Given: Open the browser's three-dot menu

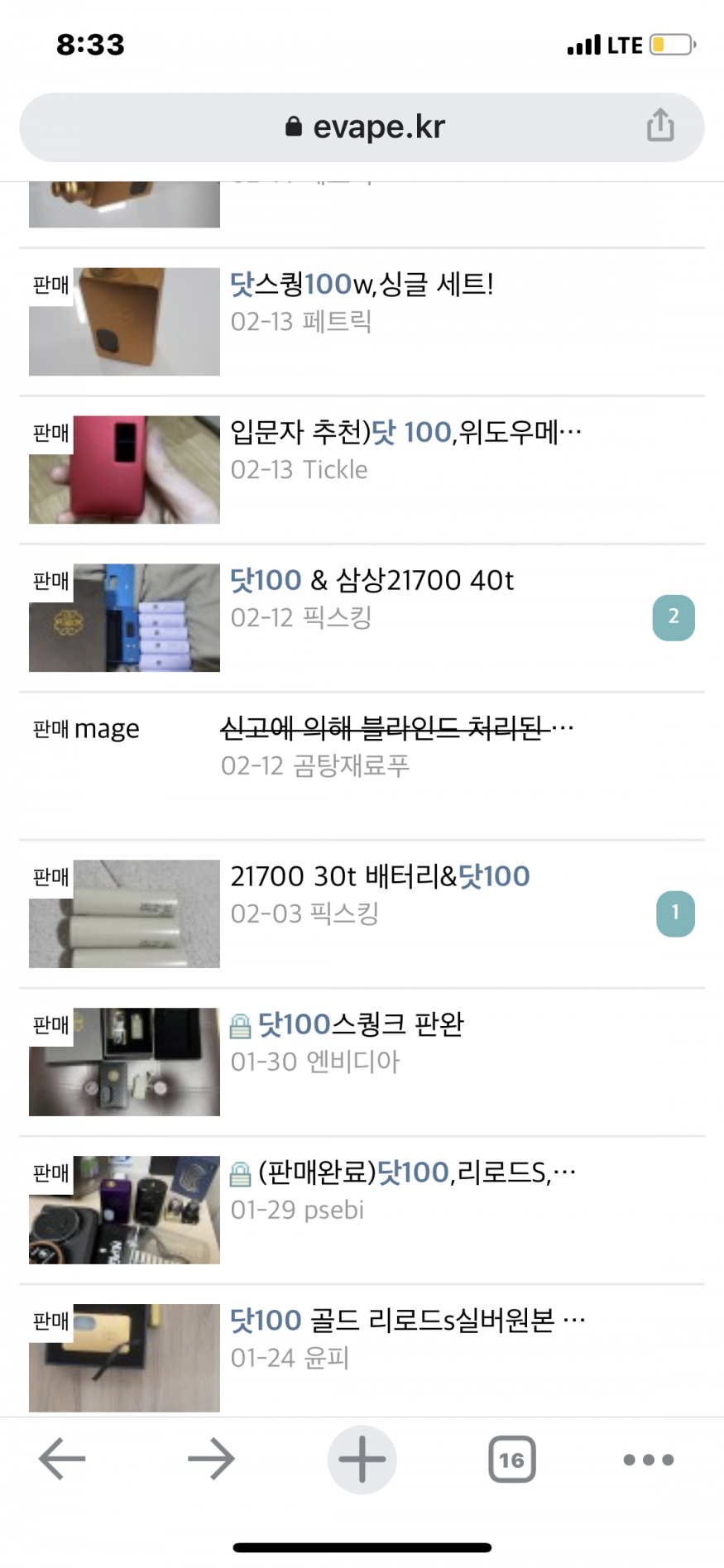Looking at the screenshot, I should [648, 1460].
